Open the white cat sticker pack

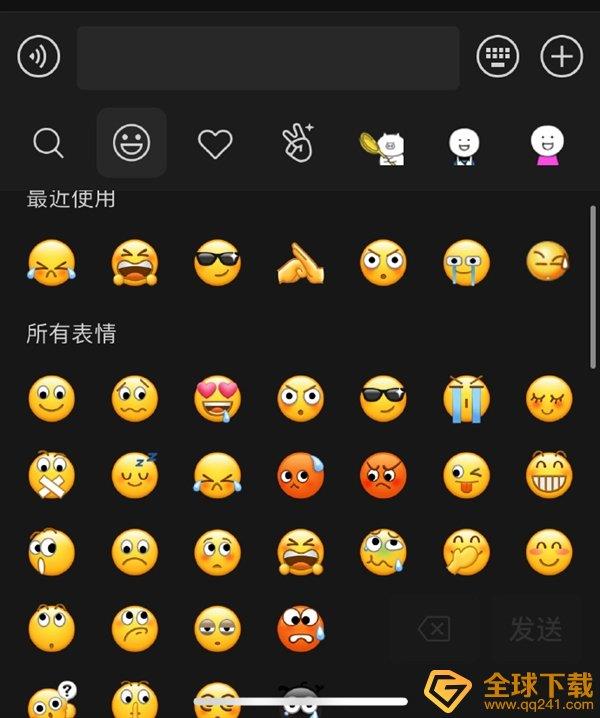pyautogui.click(x=381, y=146)
